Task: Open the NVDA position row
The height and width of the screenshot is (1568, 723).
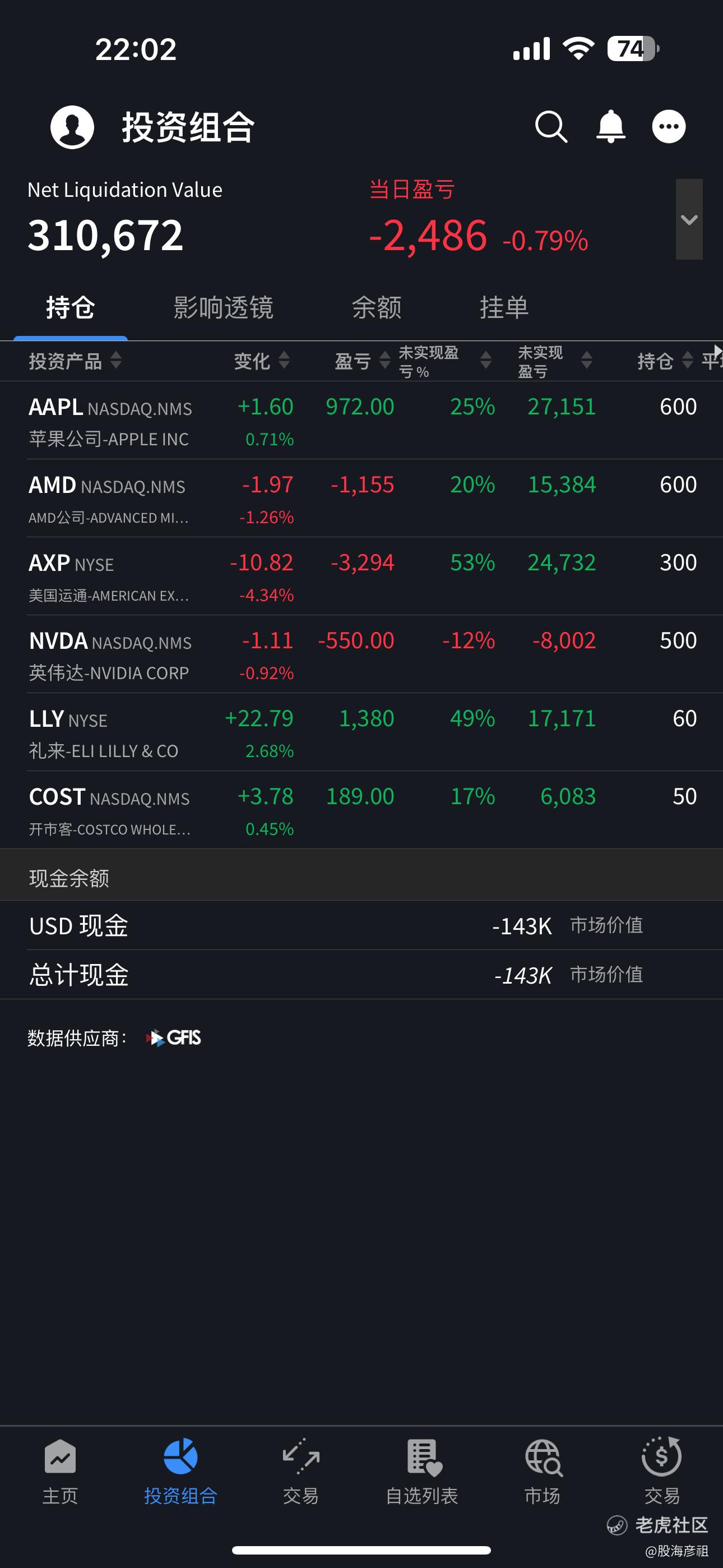Action: pos(361,654)
